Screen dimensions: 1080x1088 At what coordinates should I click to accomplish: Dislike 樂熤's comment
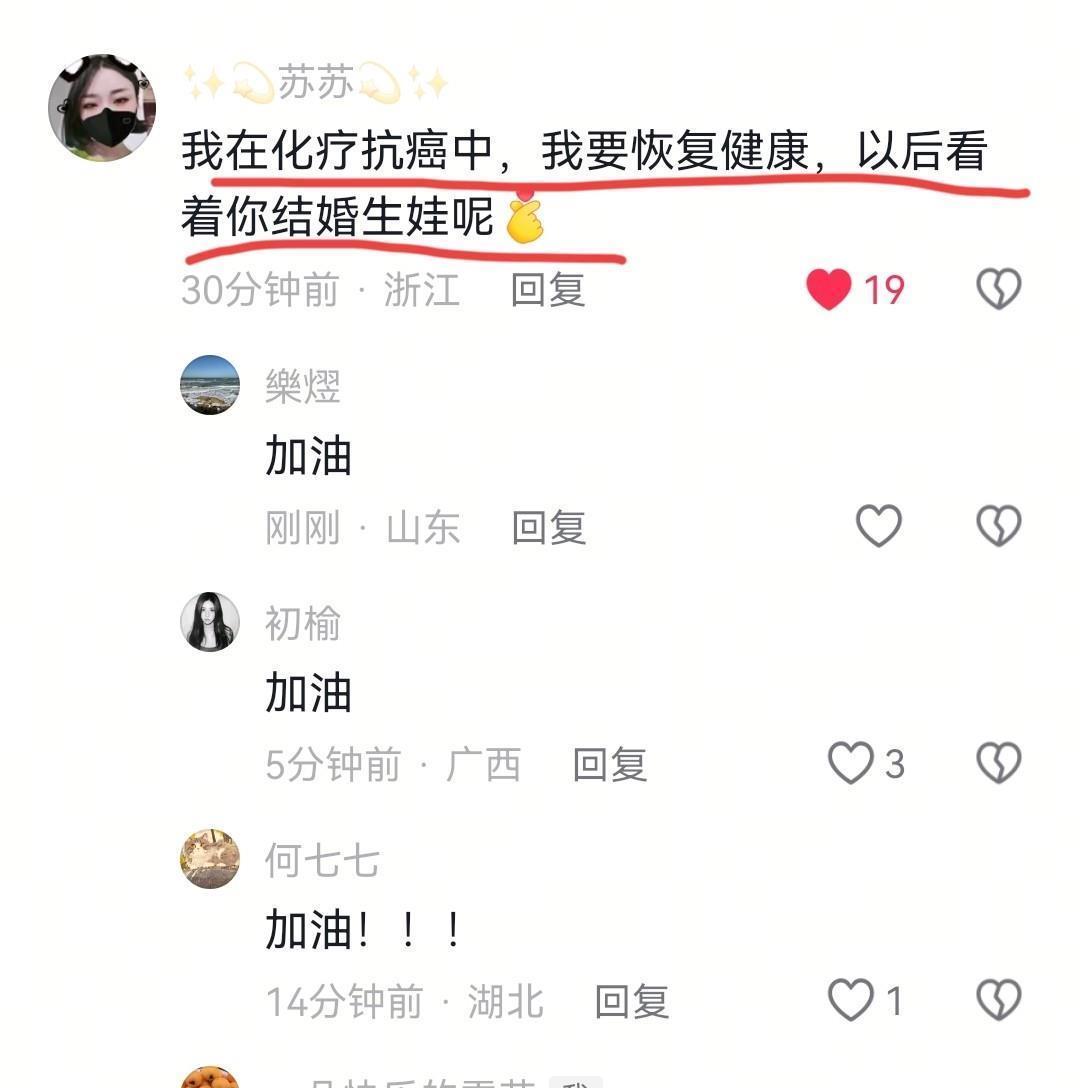coord(998,526)
